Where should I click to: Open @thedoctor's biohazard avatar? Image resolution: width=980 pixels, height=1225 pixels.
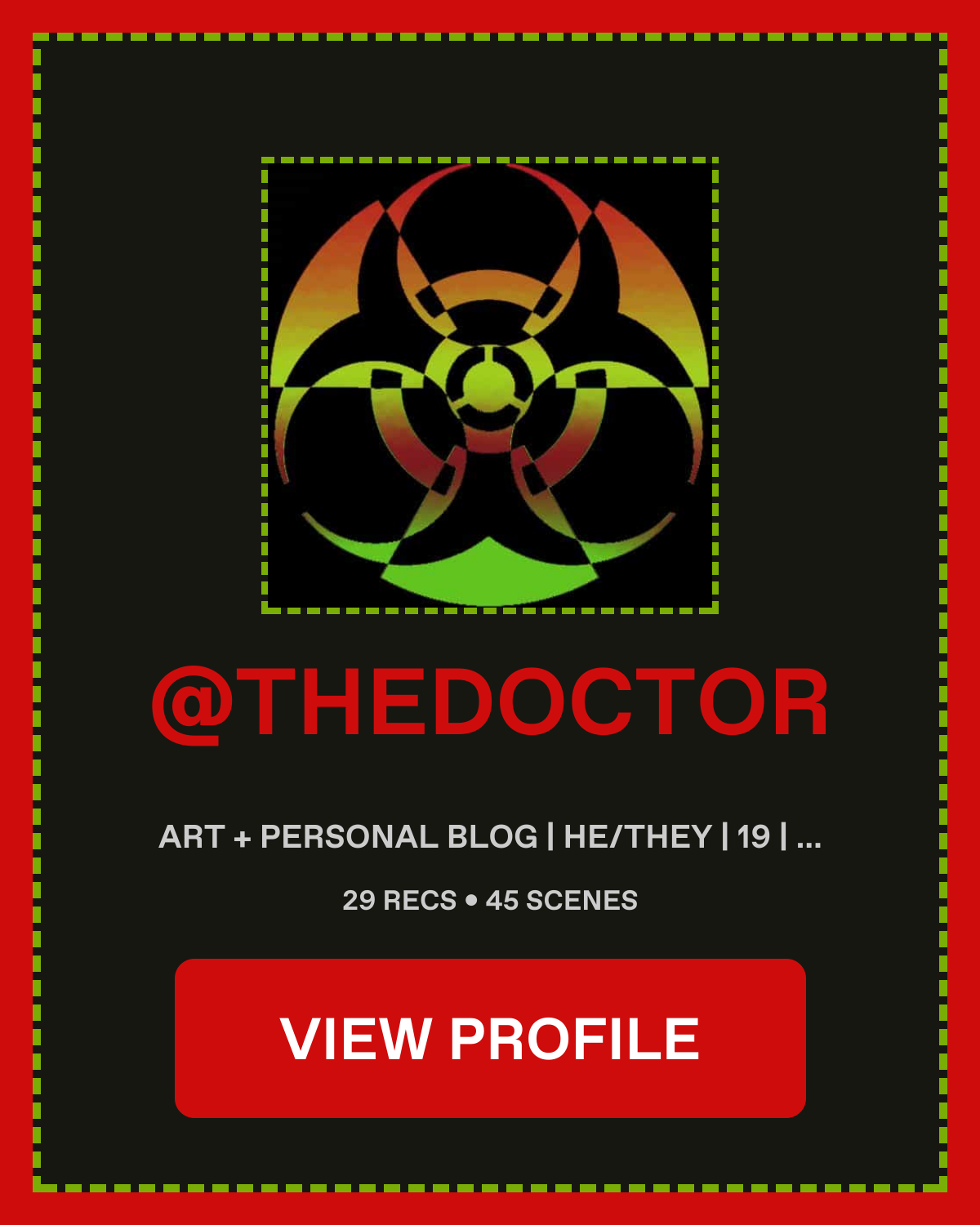pos(489,385)
